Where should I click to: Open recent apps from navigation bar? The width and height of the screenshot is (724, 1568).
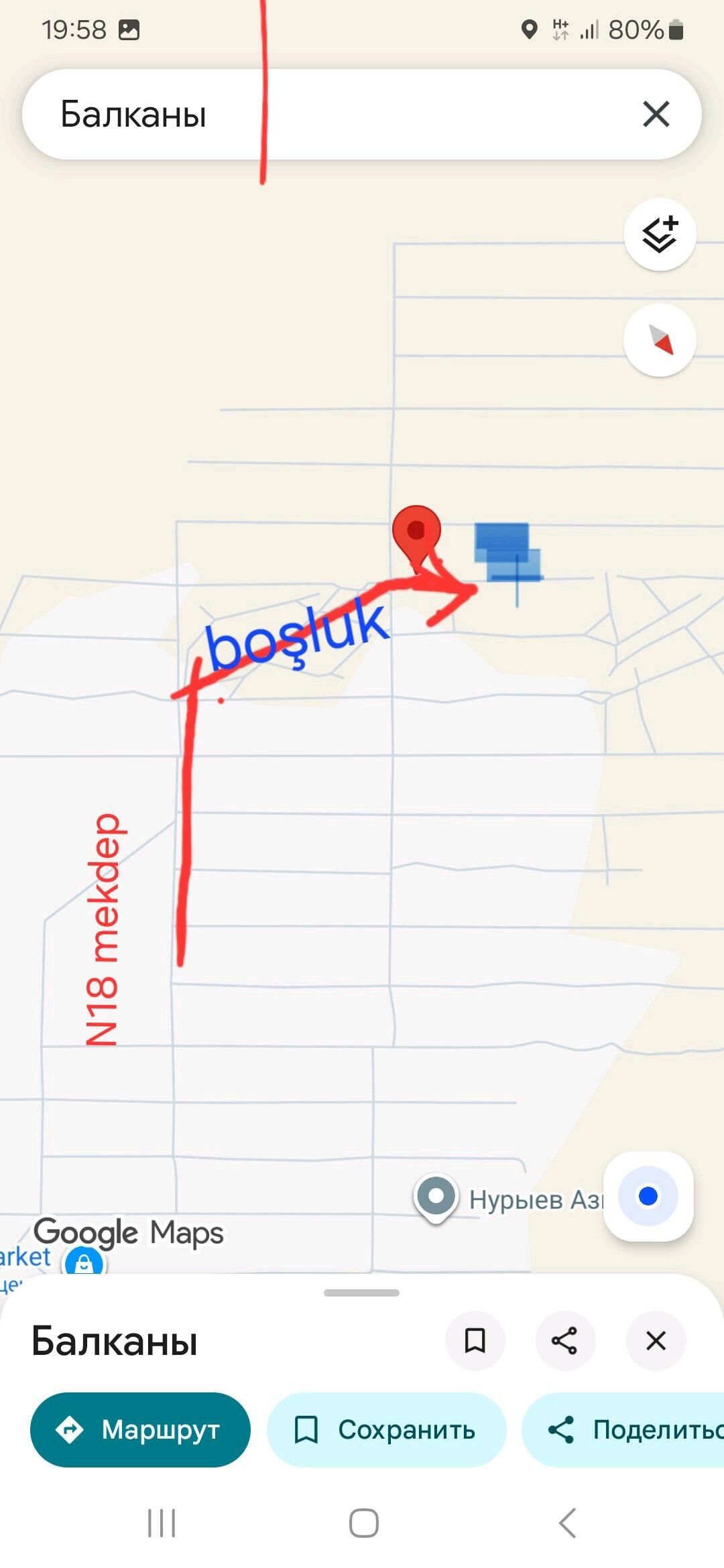pyautogui.click(x=162, y=1523)
